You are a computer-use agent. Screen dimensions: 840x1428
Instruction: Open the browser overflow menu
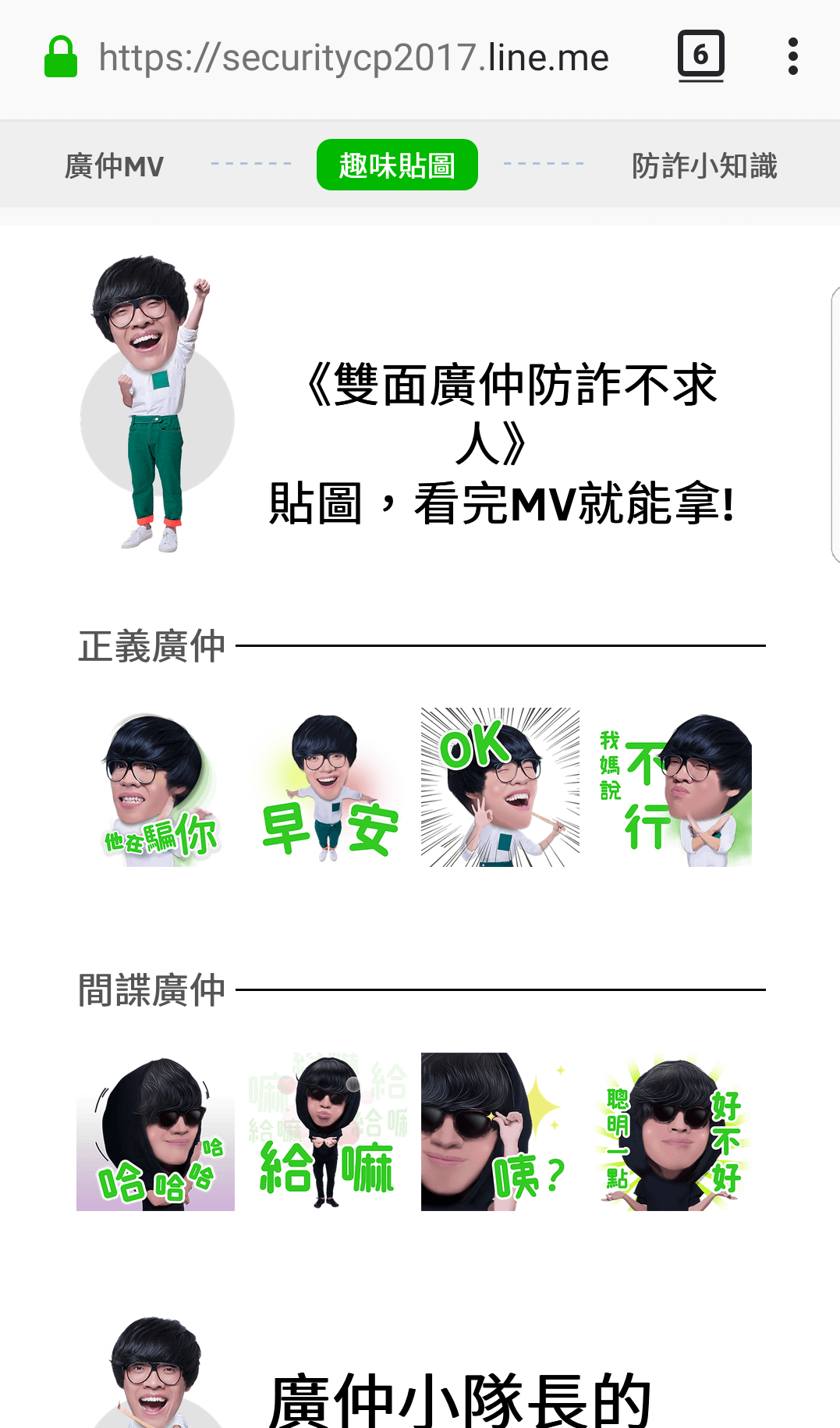pyautogui.click(x=792, y=57)
